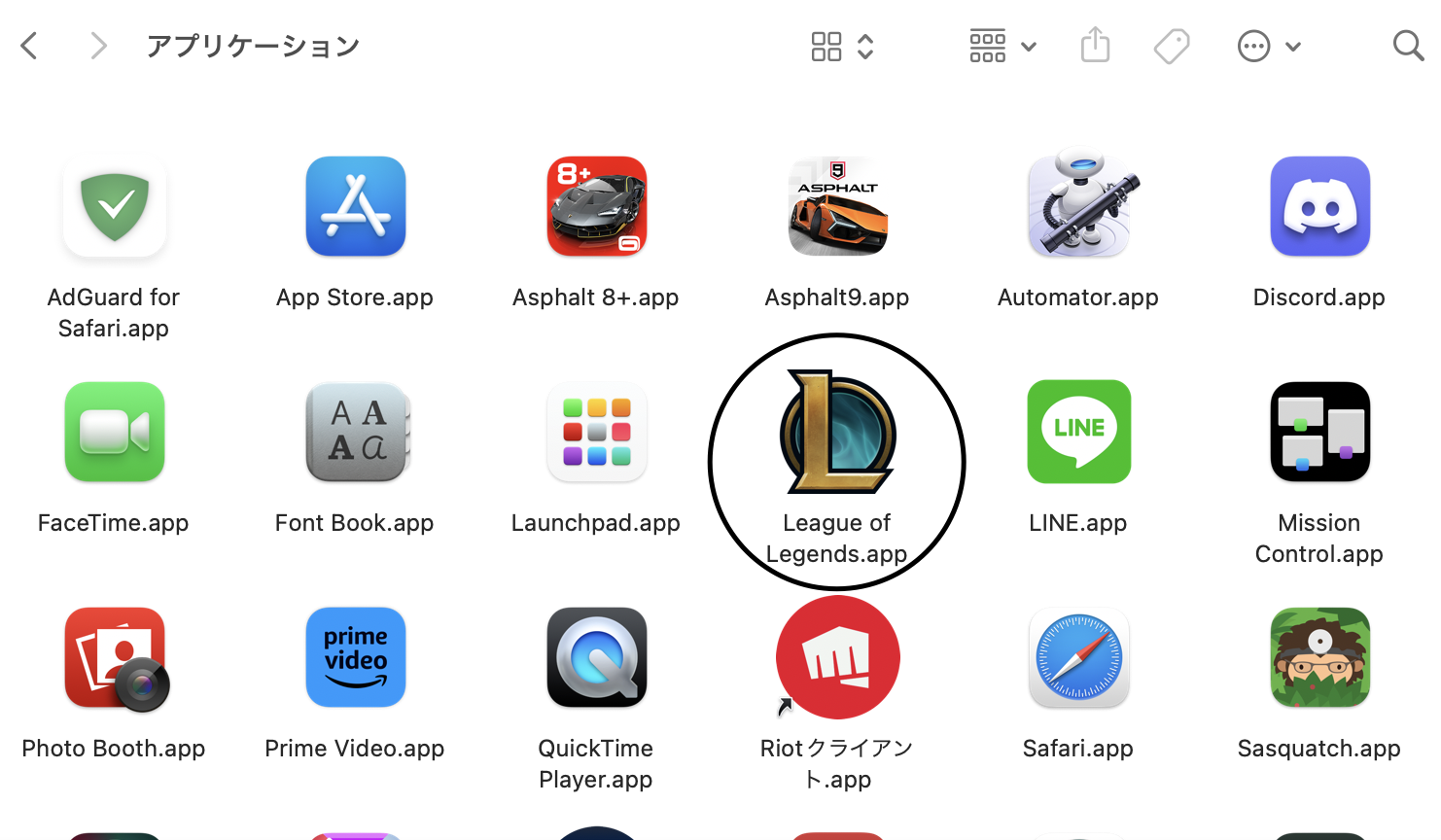This screenshot has width=1441, height=840.
Task: Share the selected item
Action: point(1095,46)
